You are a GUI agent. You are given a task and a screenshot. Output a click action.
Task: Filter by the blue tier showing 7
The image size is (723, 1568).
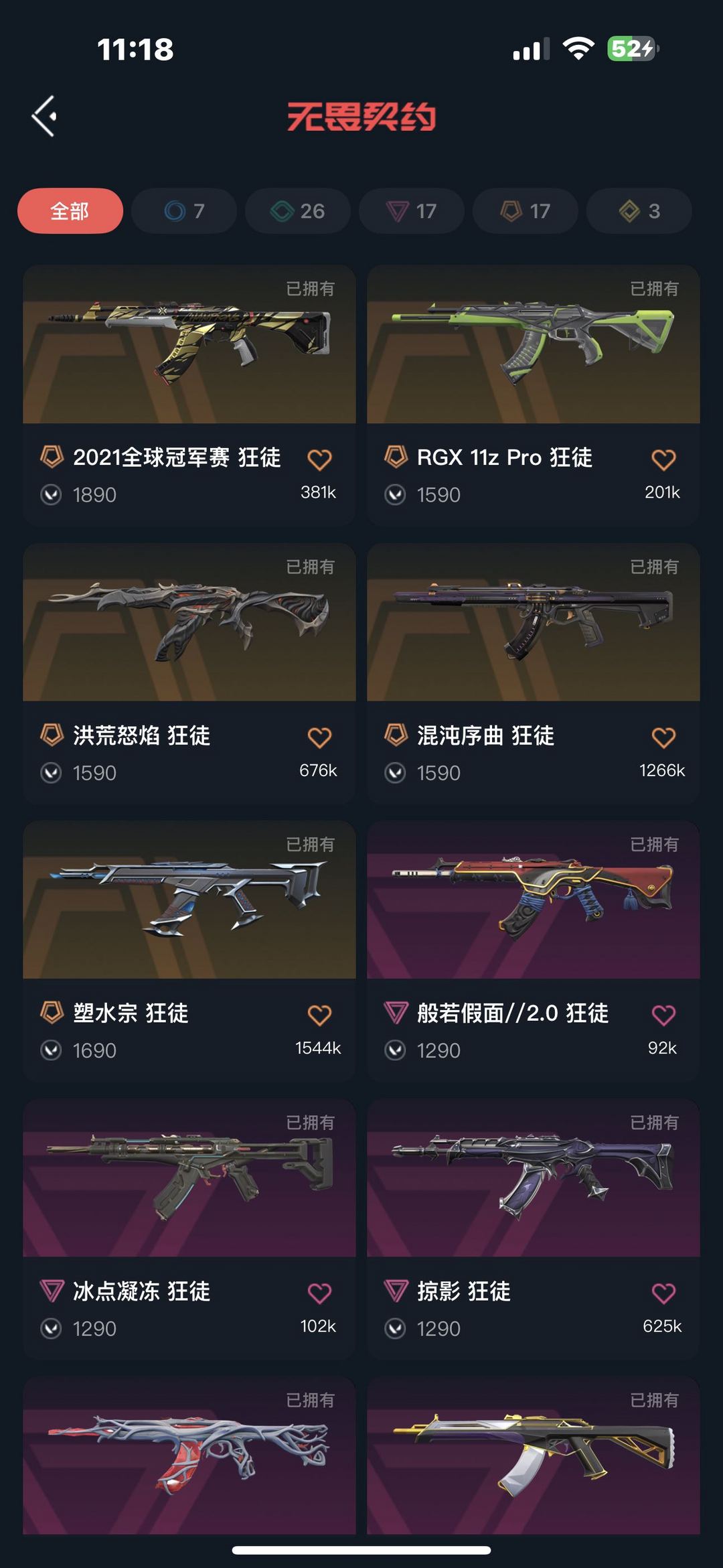click(184, 211)
